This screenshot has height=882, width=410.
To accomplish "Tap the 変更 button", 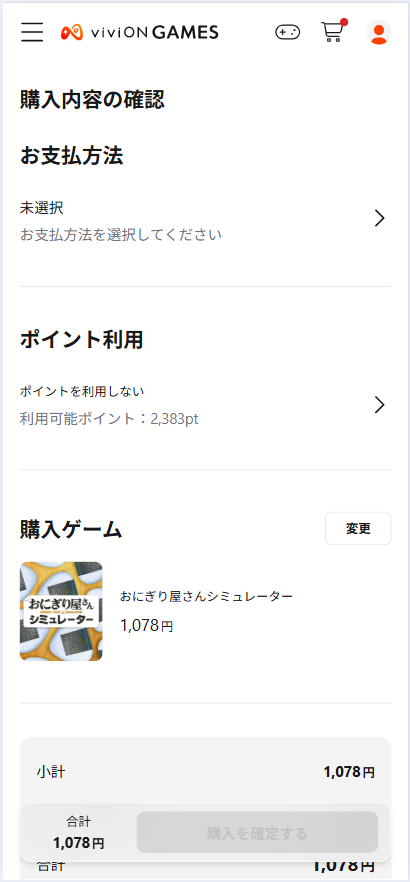I will 358,529.
